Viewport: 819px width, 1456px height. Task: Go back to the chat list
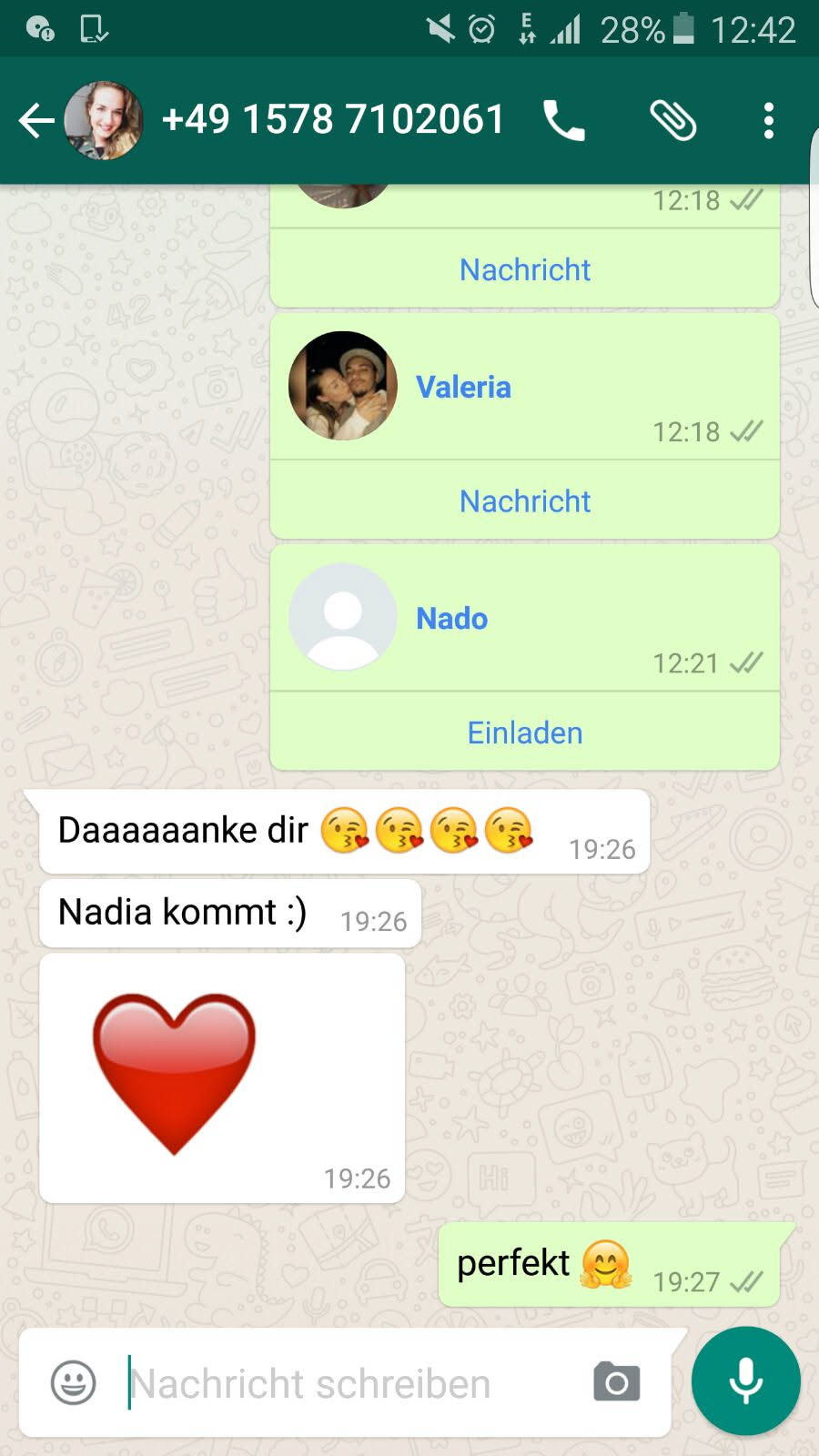click(x=35, y=121)
